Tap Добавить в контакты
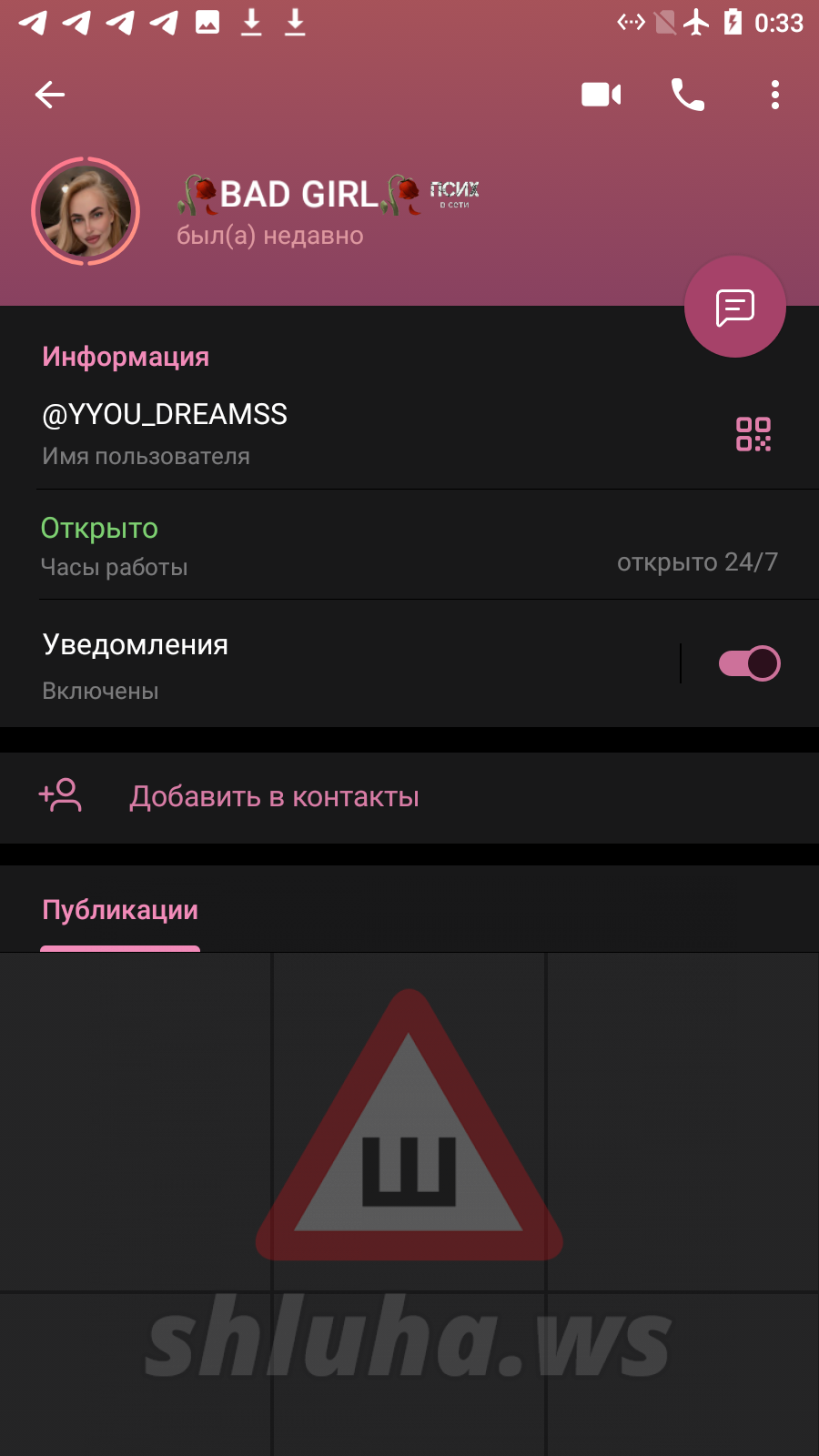Screen dimensions: 819x1456 pos(273,797)
